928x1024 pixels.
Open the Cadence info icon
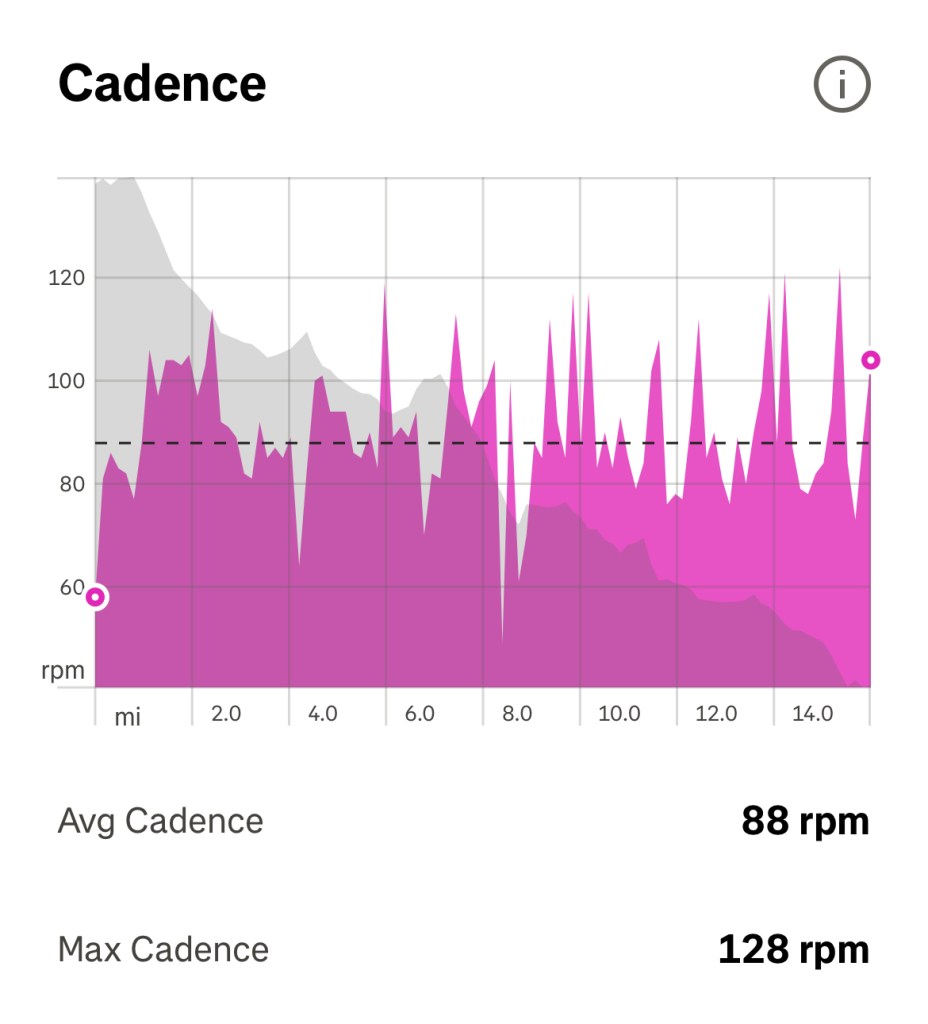pyautogui.click(x=842, y=86)
